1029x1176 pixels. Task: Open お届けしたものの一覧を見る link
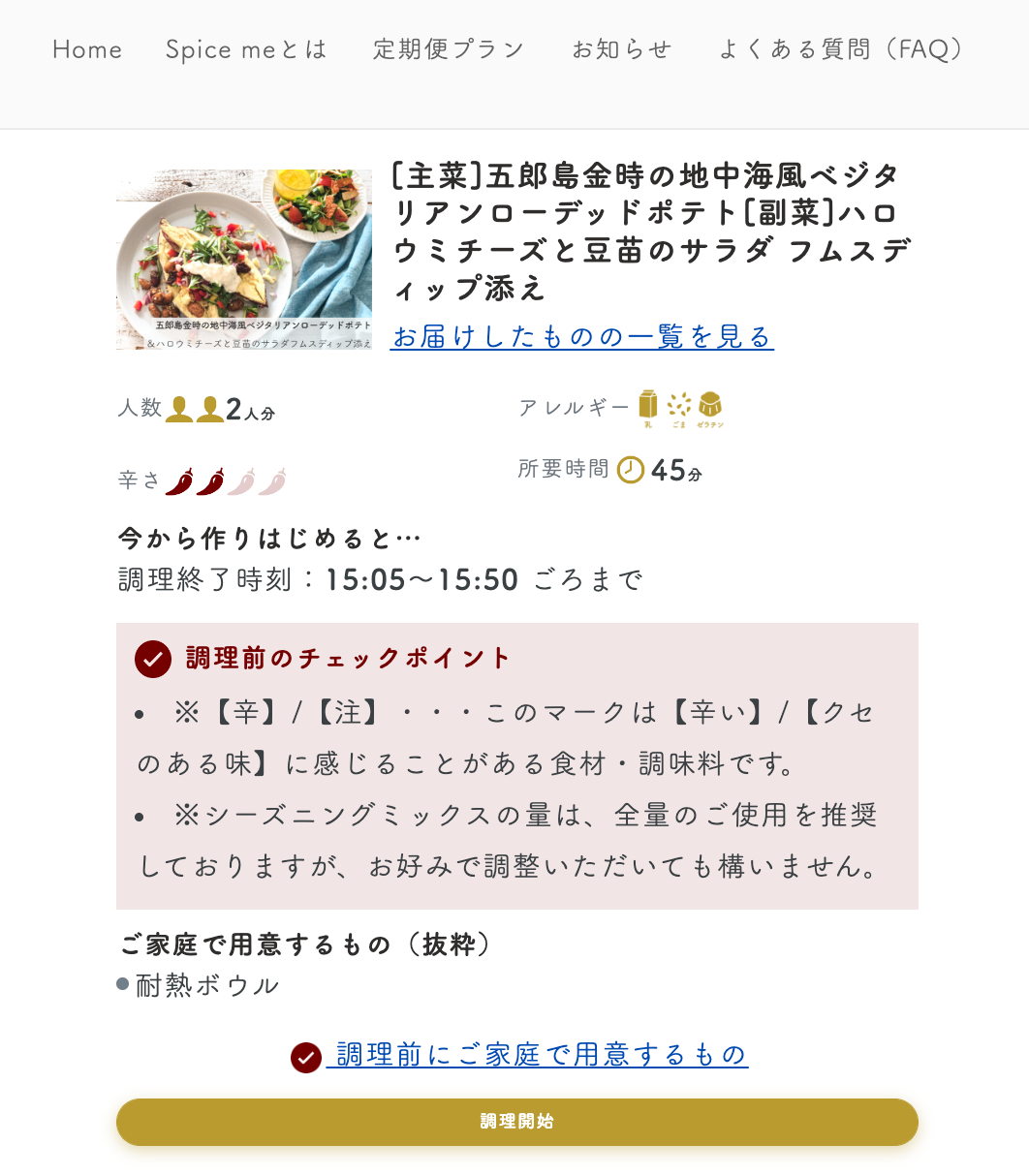pyautogui.click(x=581, y=336)
